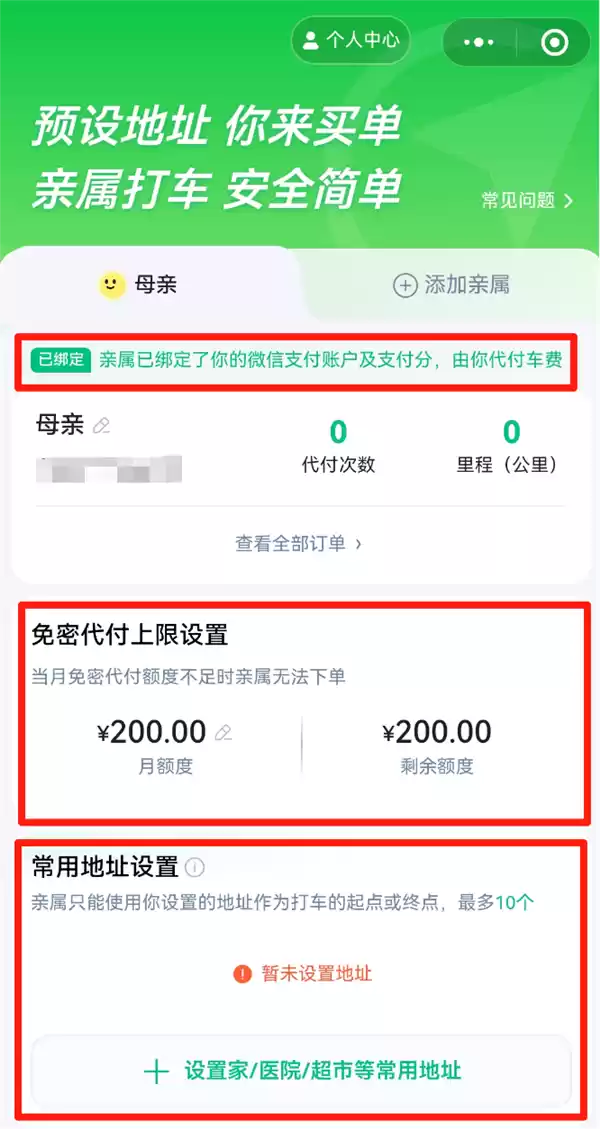The image size is (600, 1129).
Task: Open the mini program three-dot menu
Action: 480,43
